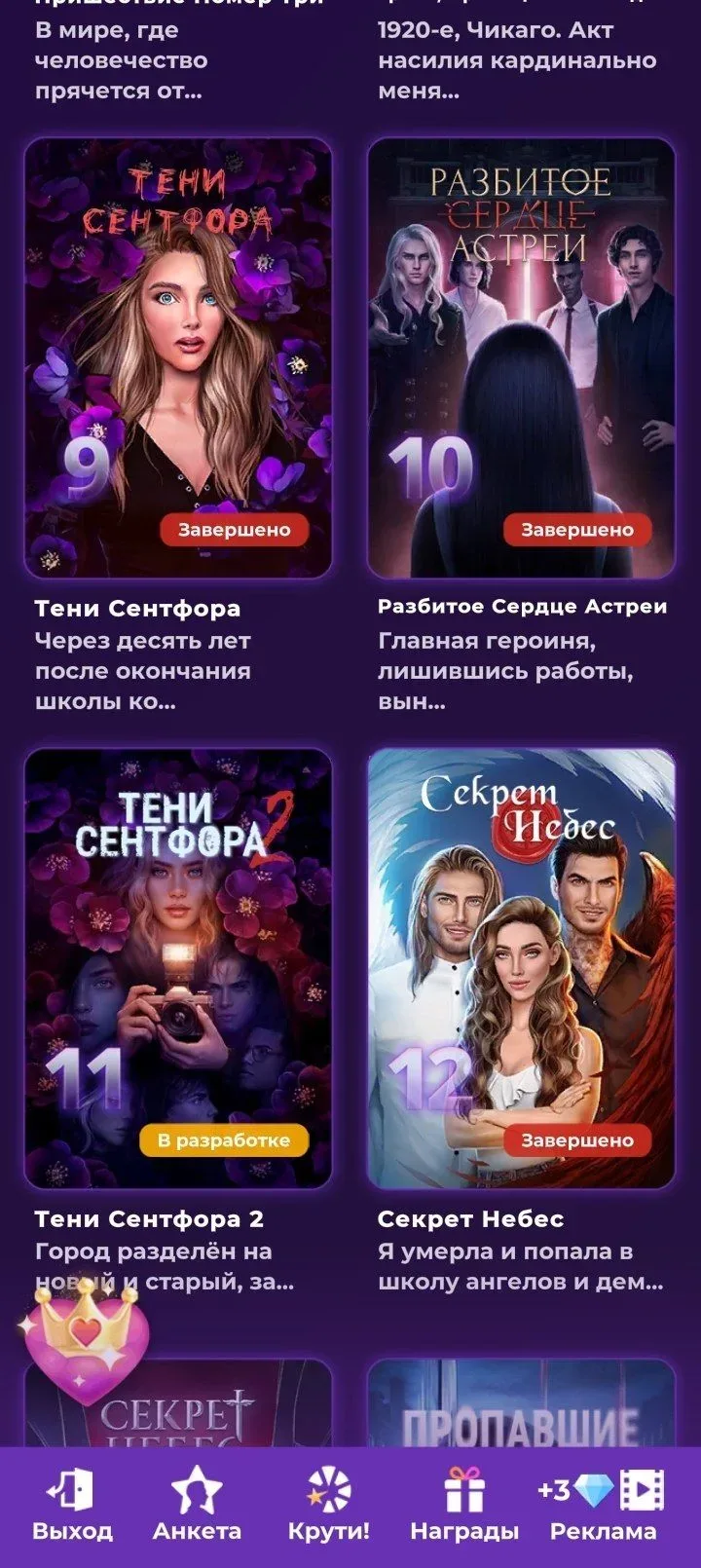
Task: Open the Секрет Небес story card numbered 12
Action: tap(521, 968)
